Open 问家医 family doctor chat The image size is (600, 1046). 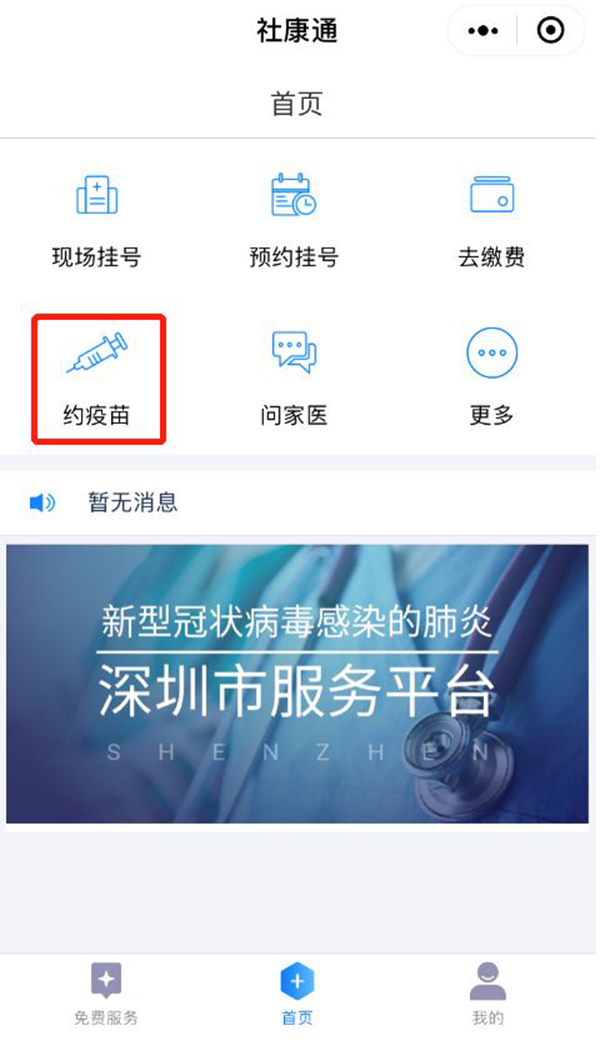coord(294,379)
